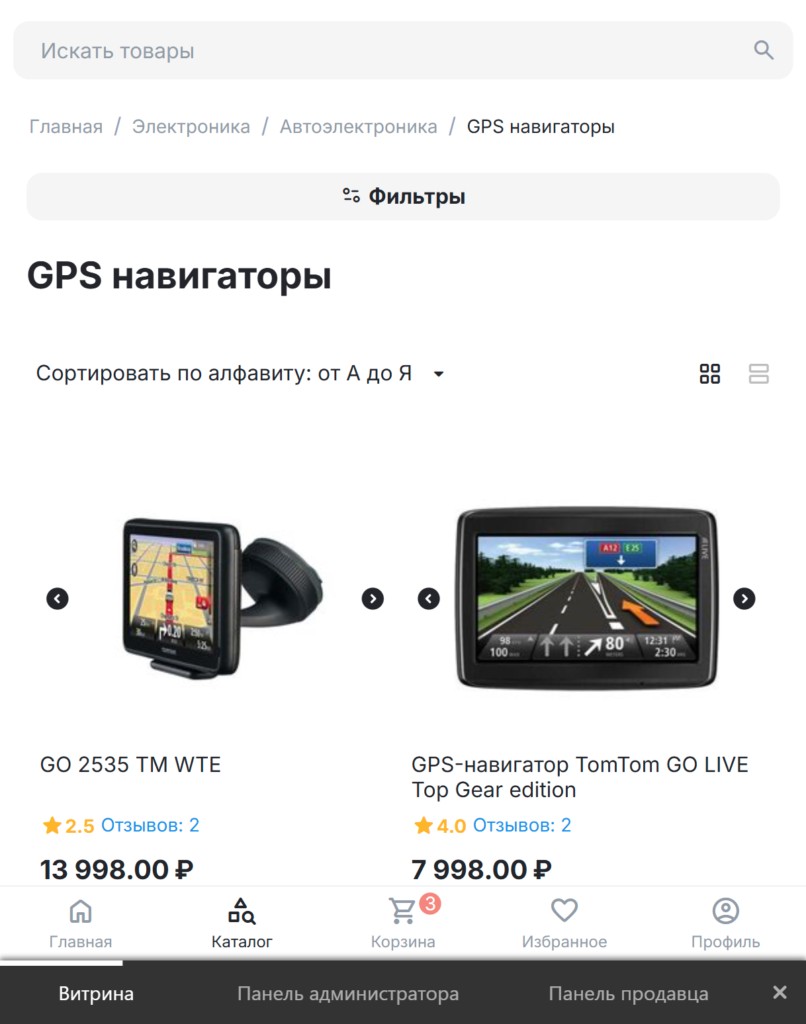Close the bottom panel switcher bar
The width and height of the screenshot is (806, 1024).
click(x=780, y=992)
